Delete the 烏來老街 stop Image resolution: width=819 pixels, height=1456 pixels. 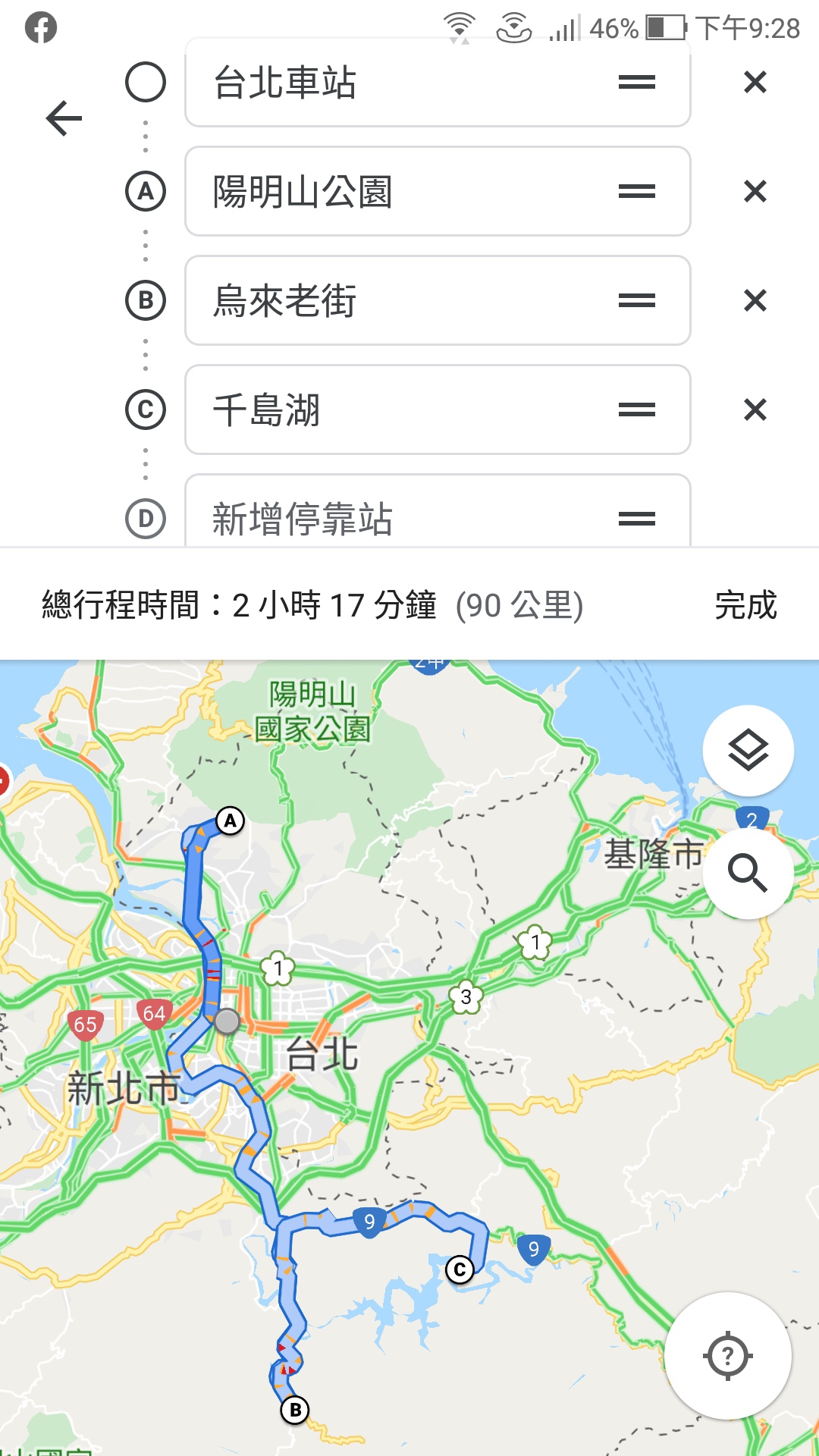click(x=755, y=300)
